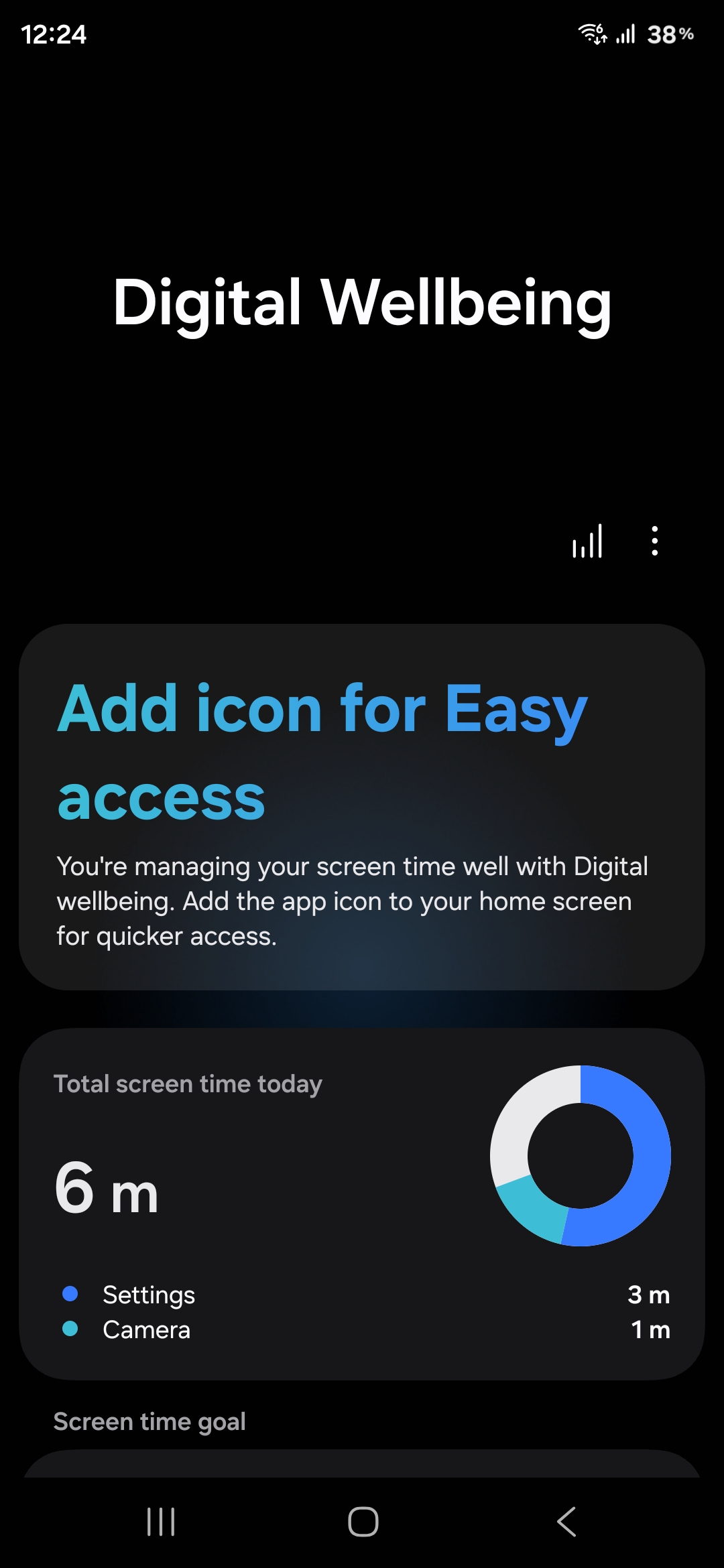Tap the clock showing 12:24
The image size is (724, 1568).
point(54,34)
